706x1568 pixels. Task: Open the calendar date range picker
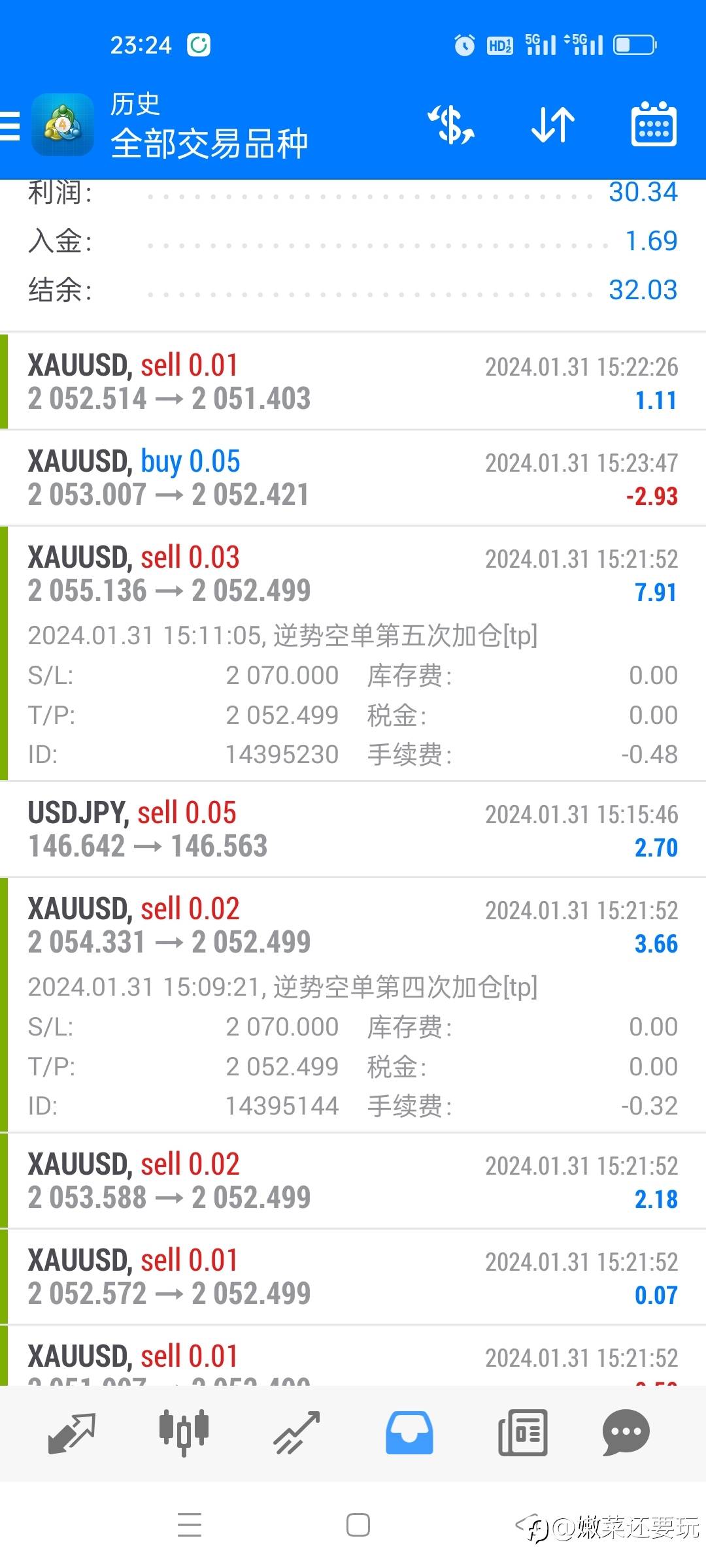[x=654, y=124]
